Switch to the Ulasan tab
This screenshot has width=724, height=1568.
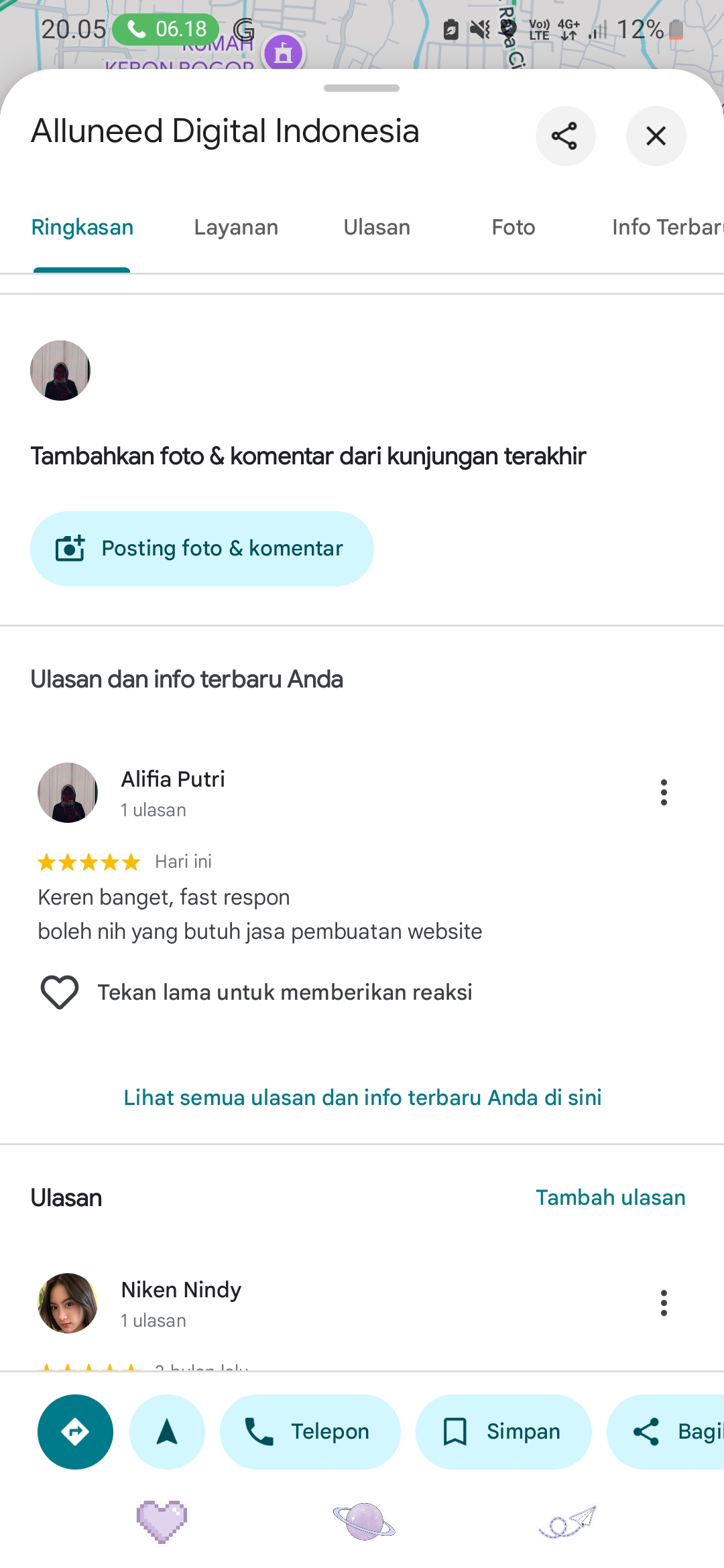pyautogui.click(x=377, y=228)
